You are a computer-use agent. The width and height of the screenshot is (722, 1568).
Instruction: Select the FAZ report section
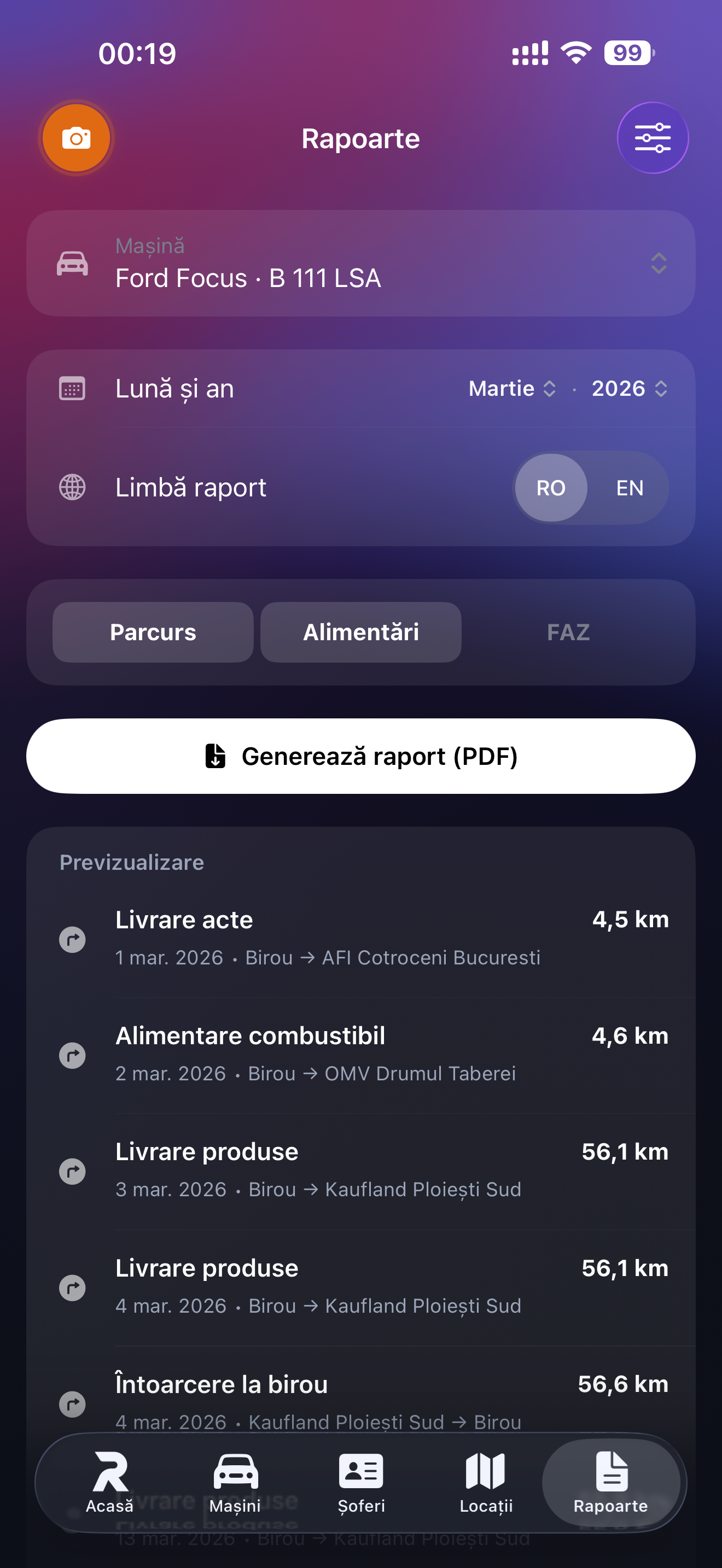pos(568,633)
